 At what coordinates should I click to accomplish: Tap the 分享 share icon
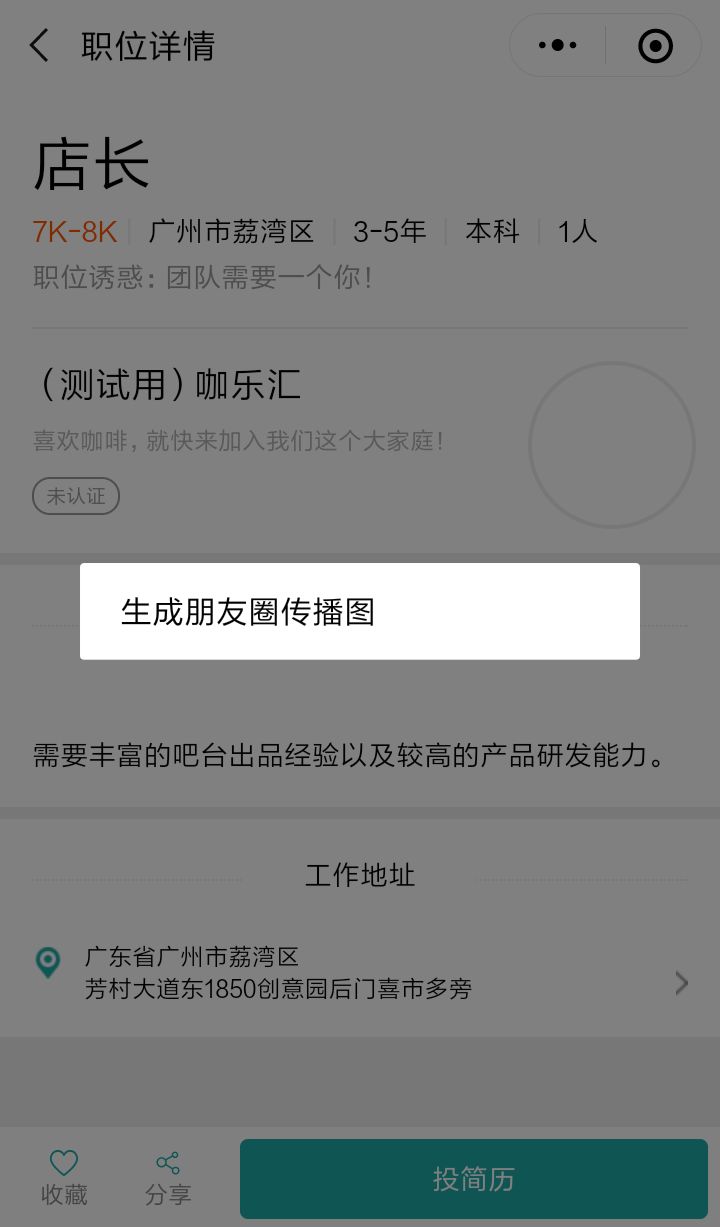pos(167,1177)
